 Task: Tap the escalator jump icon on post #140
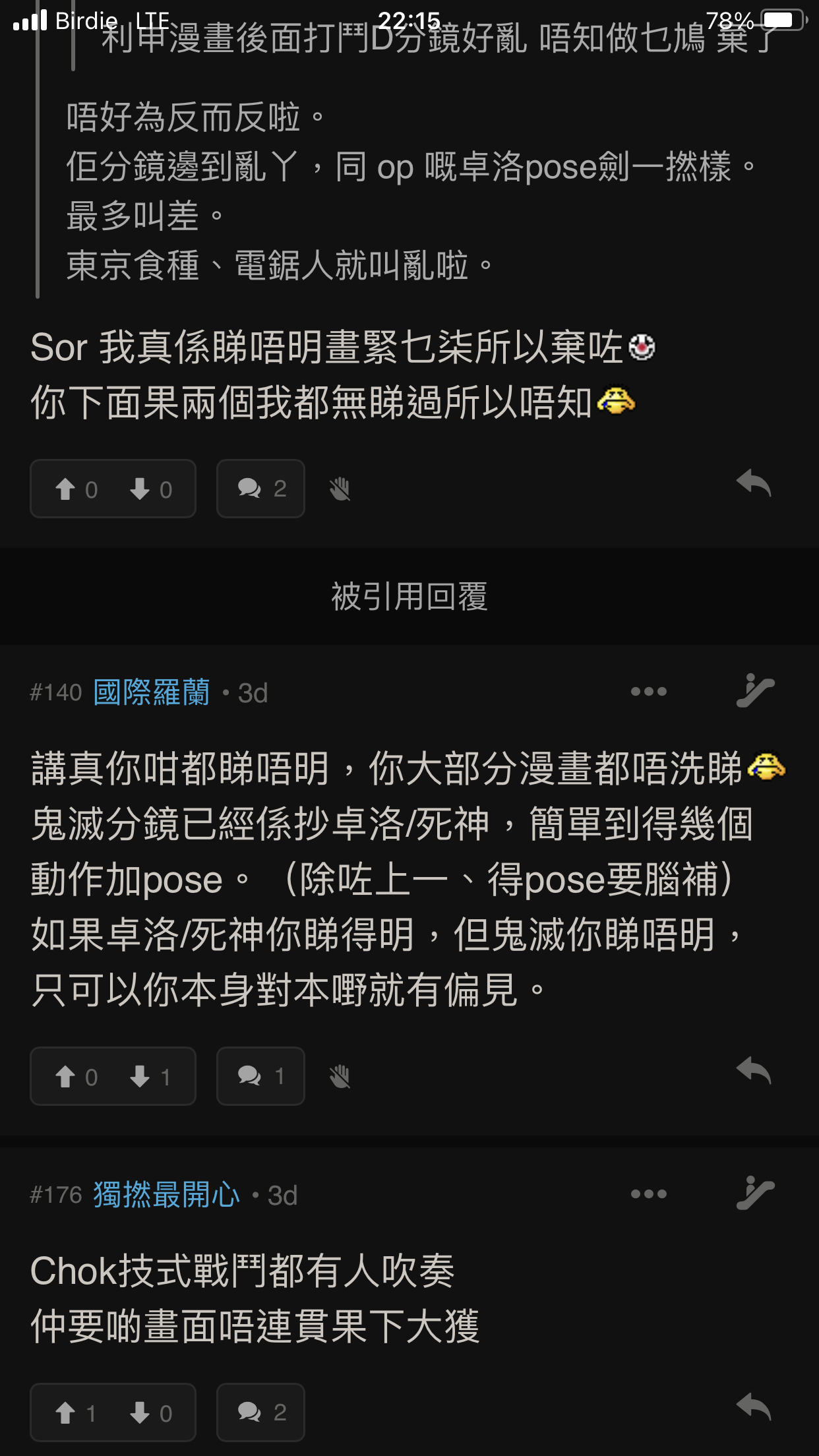(754, 690)
